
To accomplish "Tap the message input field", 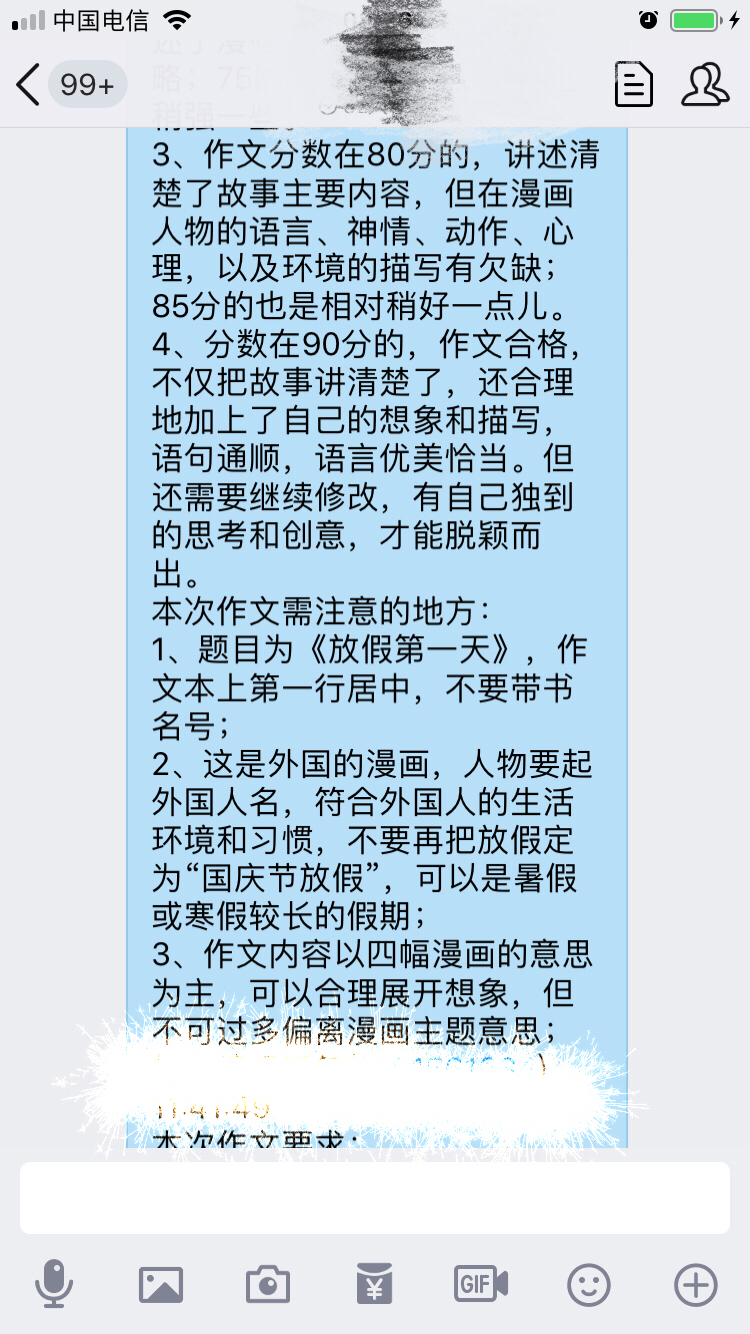I will (x=375, y=1198).
